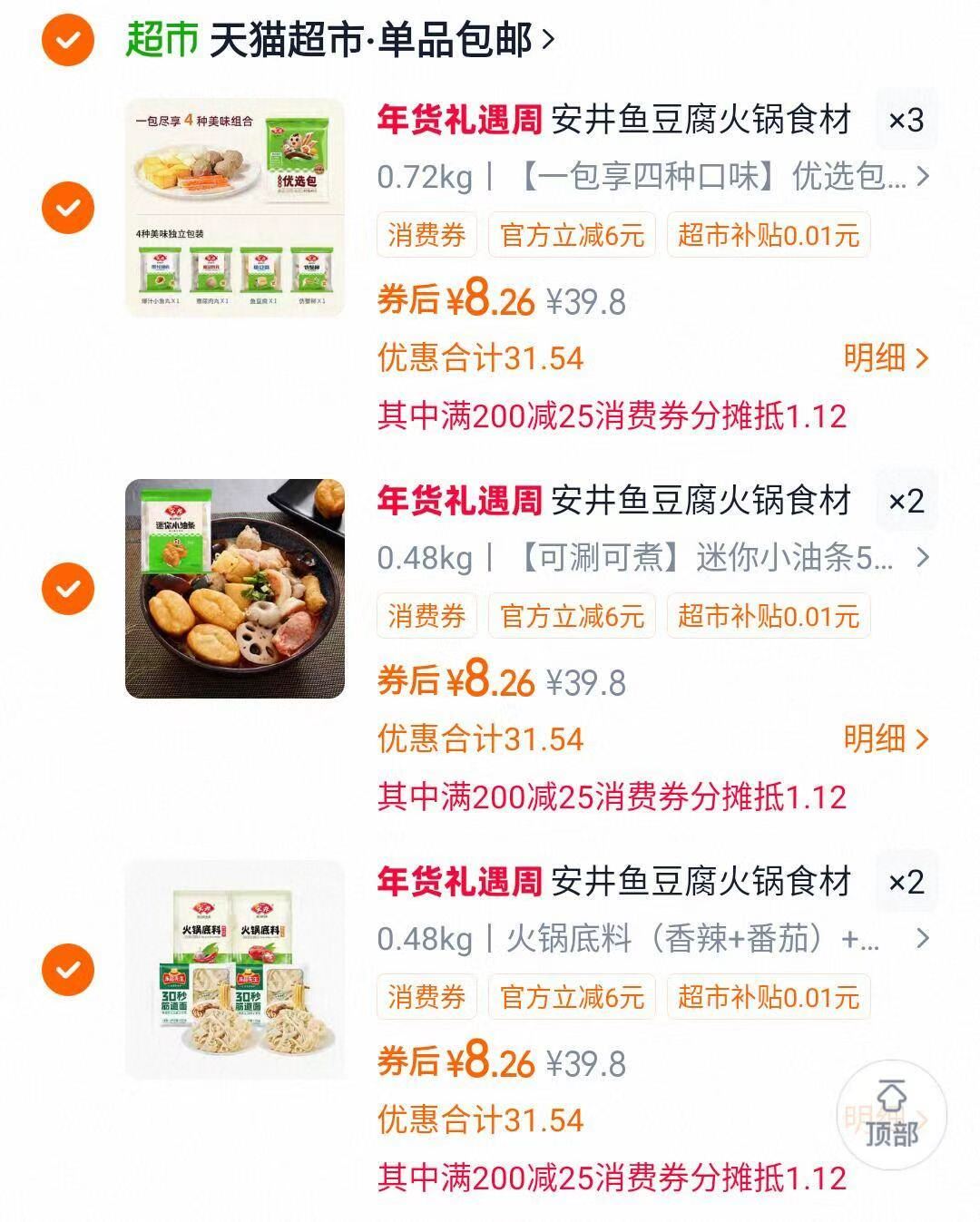Expand specs of the 火锅底料 product
This screenshot has height=1222, width=980.
(x=924, y=938)
